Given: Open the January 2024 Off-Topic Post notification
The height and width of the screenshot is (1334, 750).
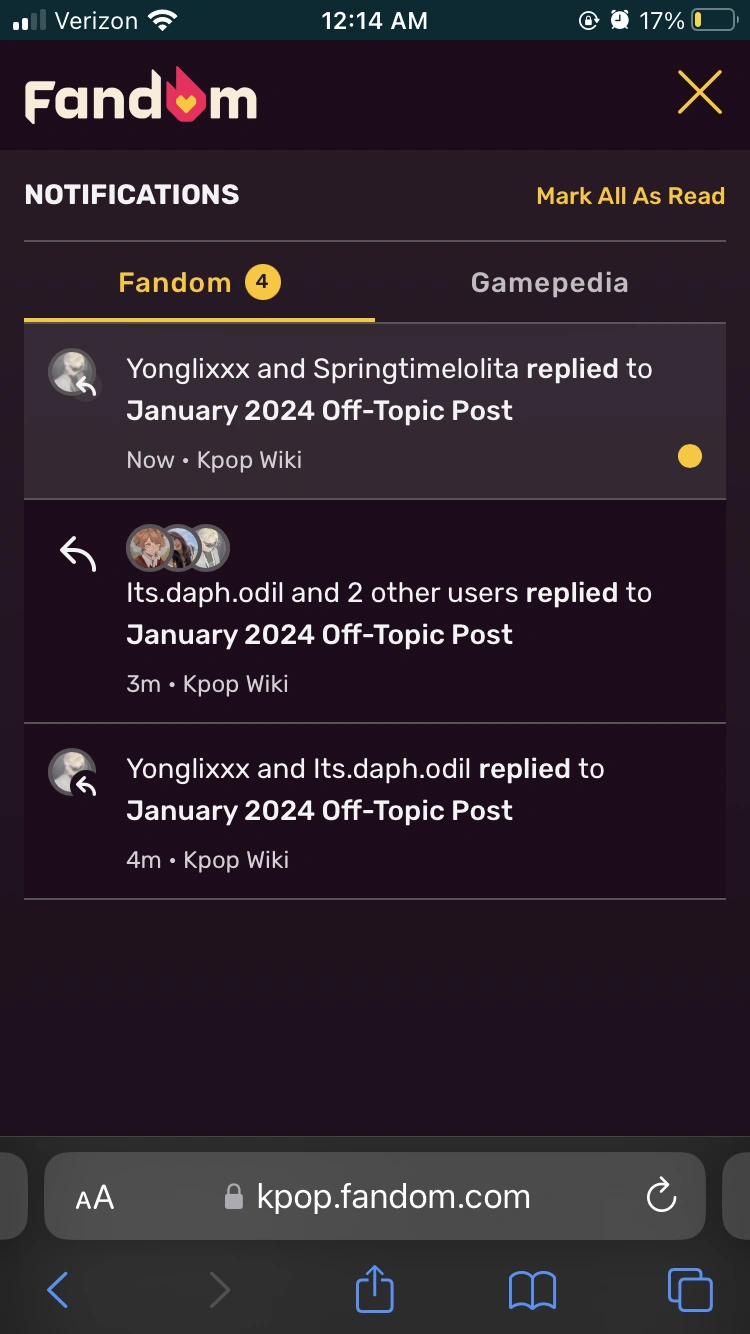Looking at the screenshot, I should [320, 410].
